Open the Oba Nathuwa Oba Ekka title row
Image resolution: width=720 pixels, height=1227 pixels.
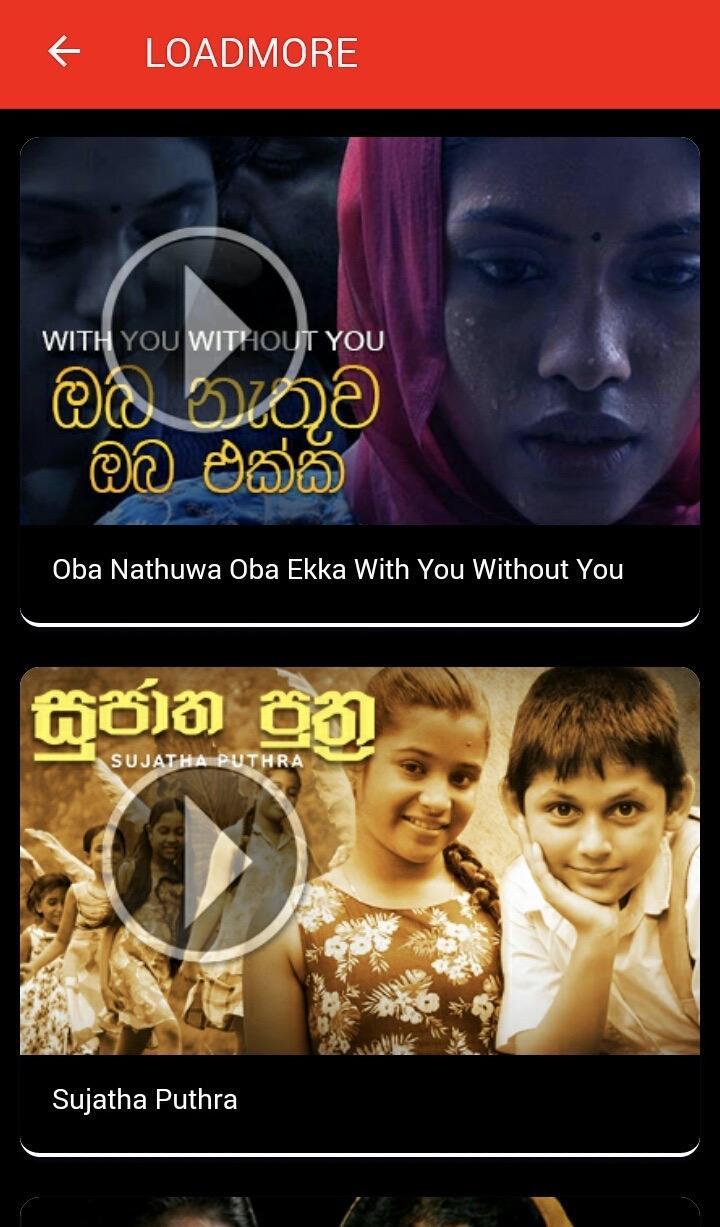[x=338, y=570]
